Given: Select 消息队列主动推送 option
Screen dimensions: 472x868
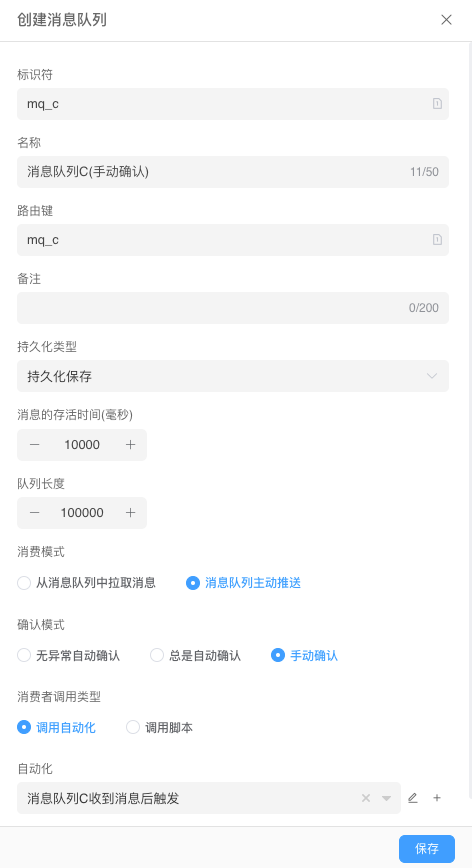Looking at the screenshot, I should pos(243,582).
